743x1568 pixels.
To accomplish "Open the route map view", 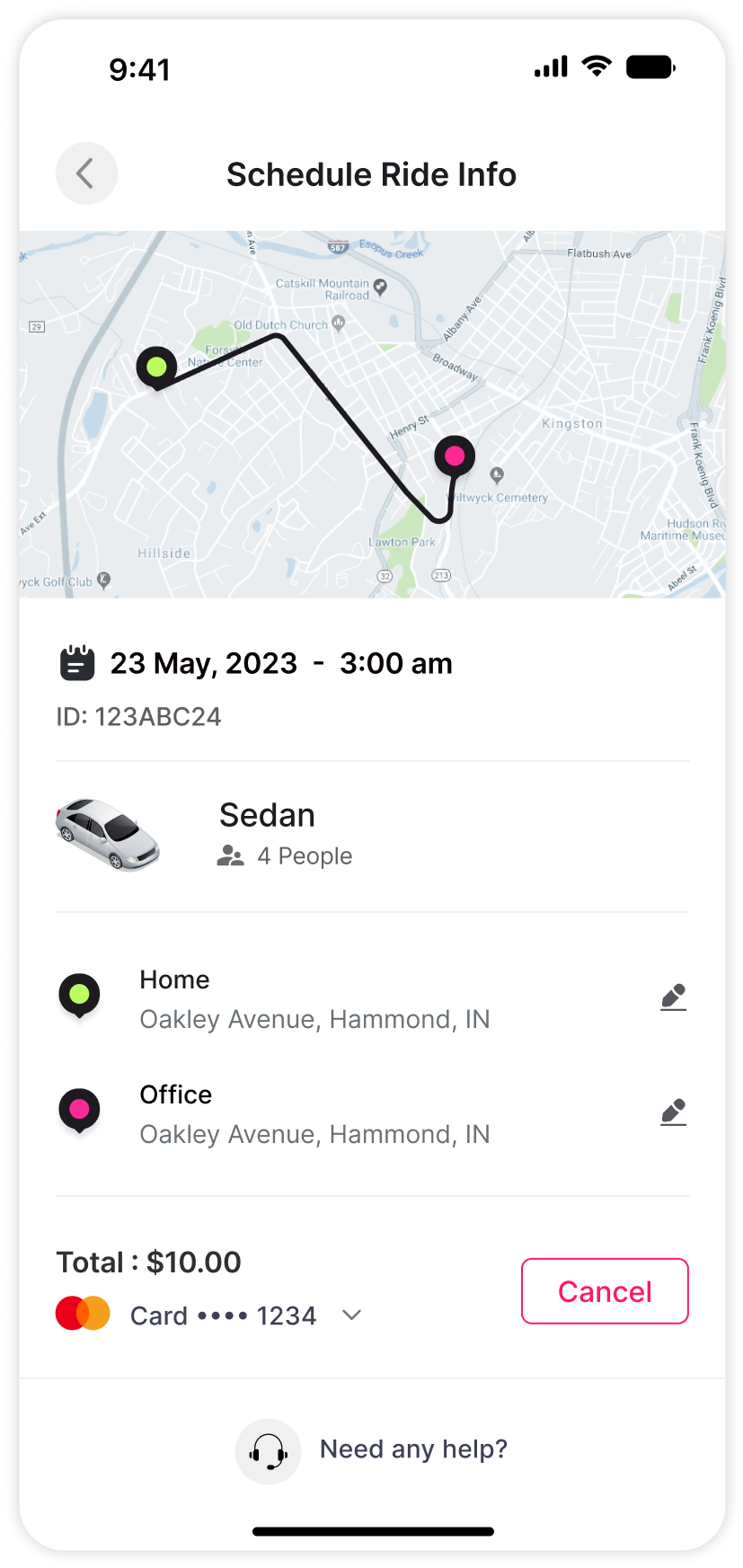I will (x=372, y=414).
